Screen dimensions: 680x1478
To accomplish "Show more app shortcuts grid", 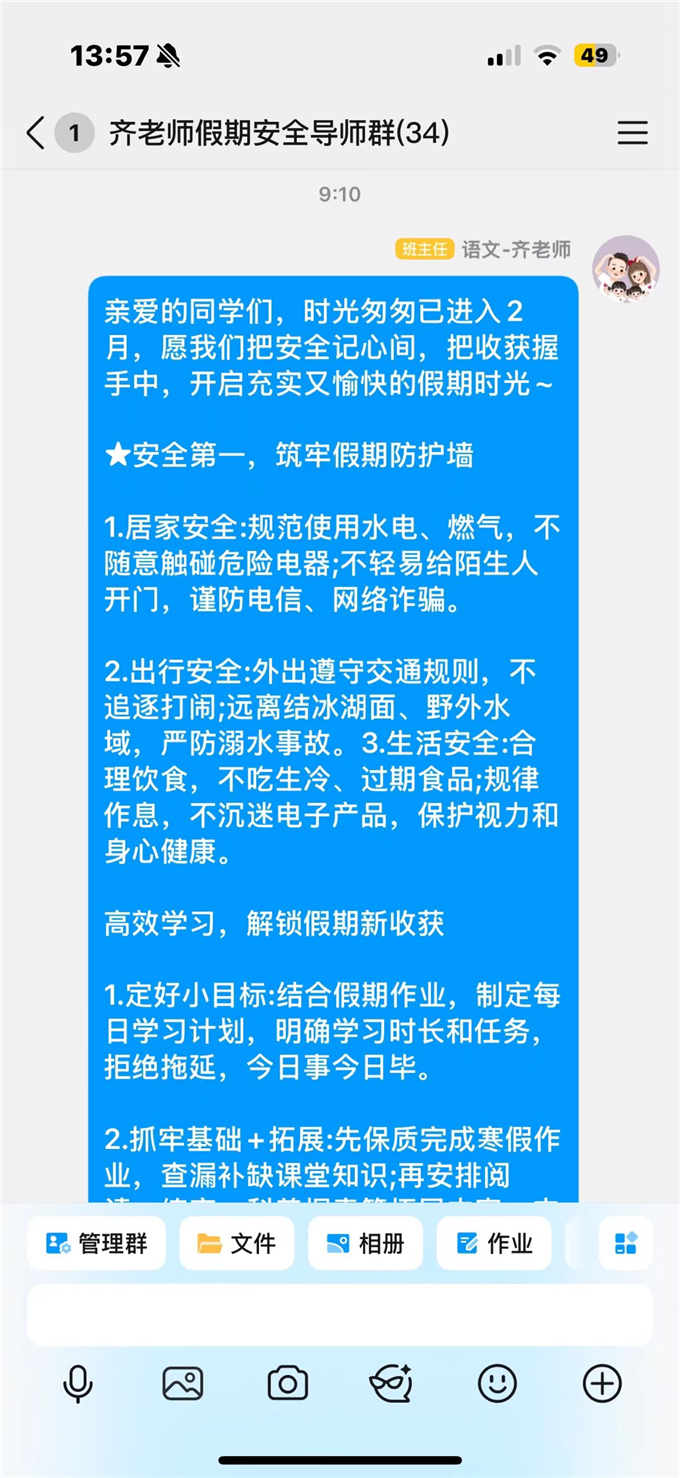I will pyautogui.click(x=626, y=1243).
